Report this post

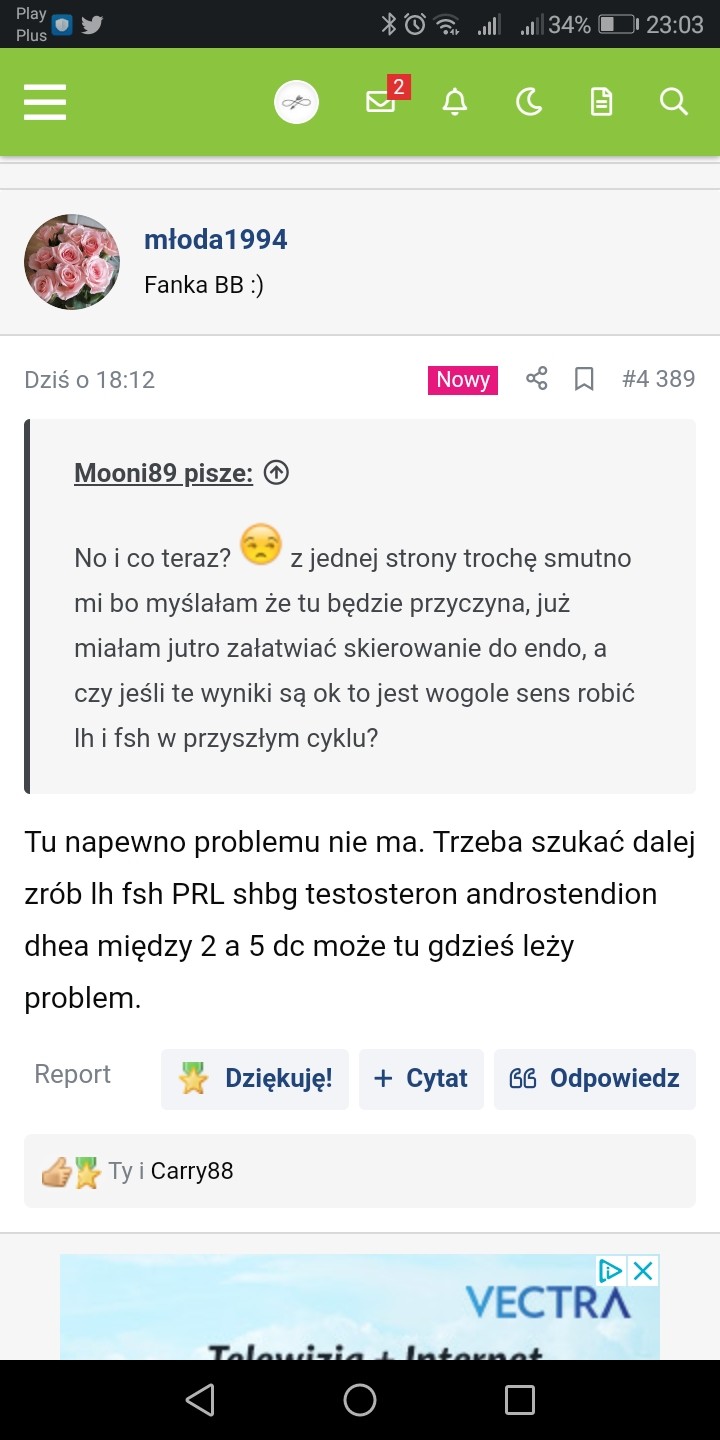tap(72, 1074)
